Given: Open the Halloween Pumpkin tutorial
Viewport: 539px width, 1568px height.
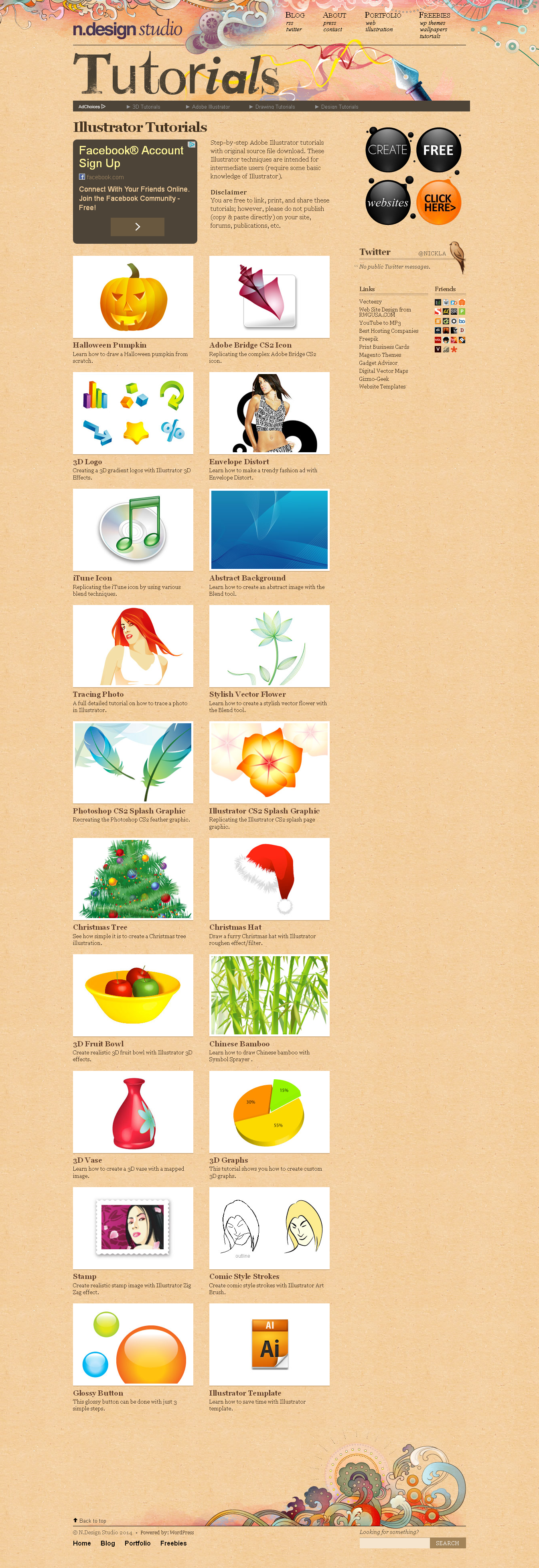Looking at the screenshot, I should [x=133, y=296].
